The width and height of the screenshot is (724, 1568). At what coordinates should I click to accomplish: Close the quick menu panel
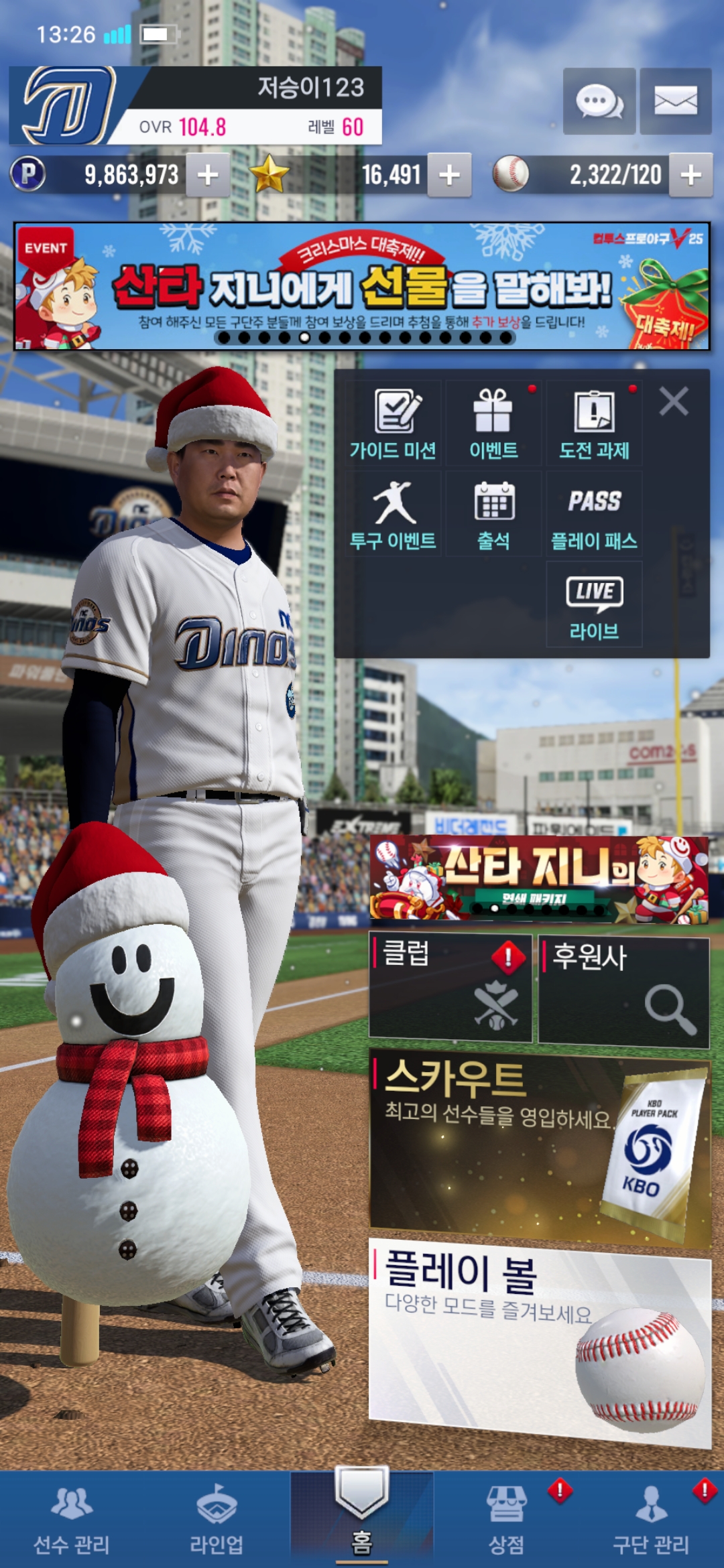click(x=673, y=402)
